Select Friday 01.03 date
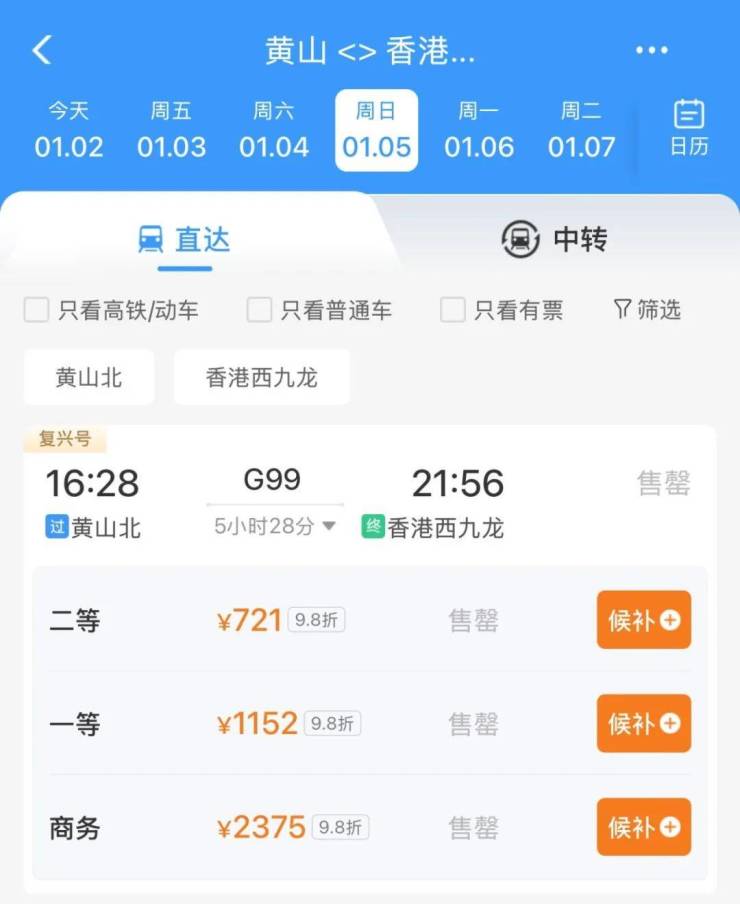 click(171, 131)
